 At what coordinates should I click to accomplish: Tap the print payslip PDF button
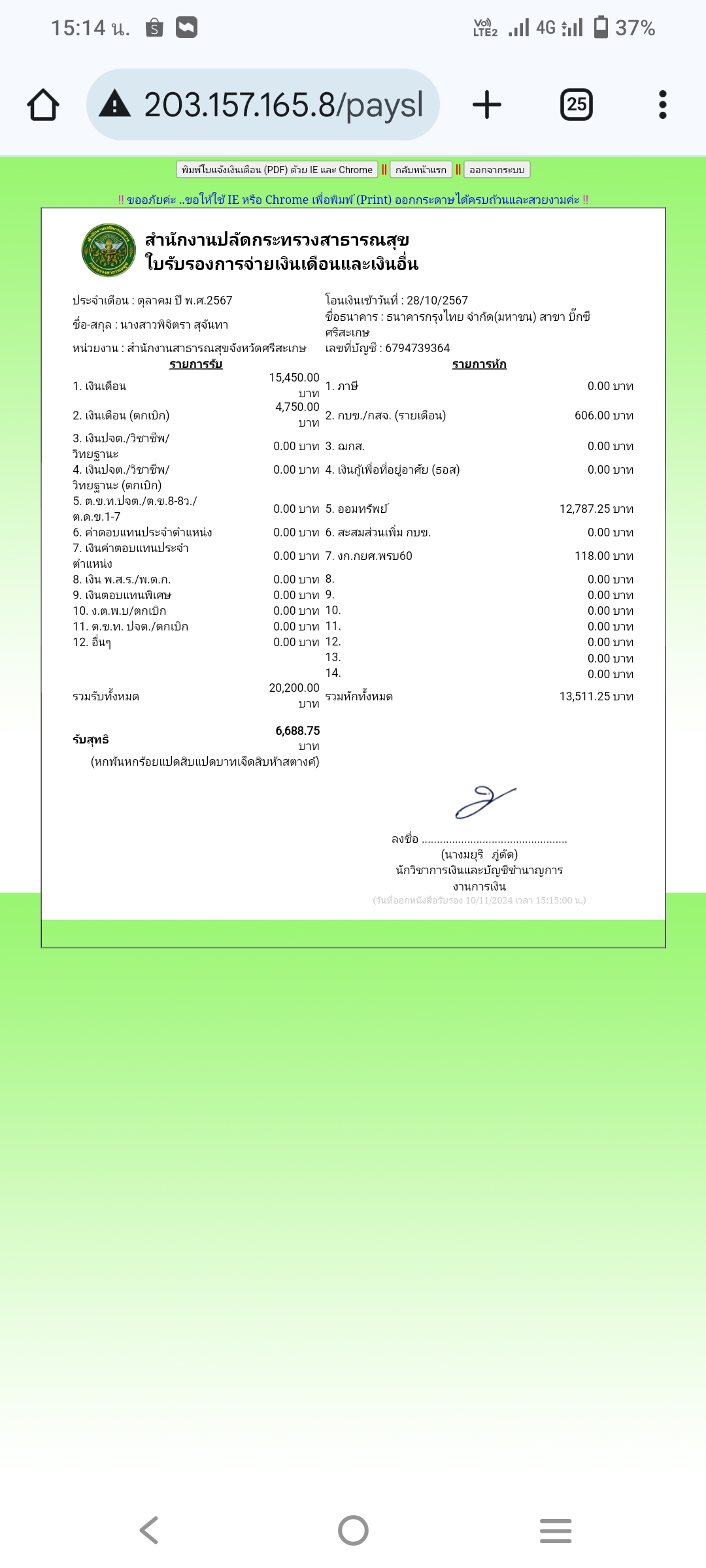[277, 170]
